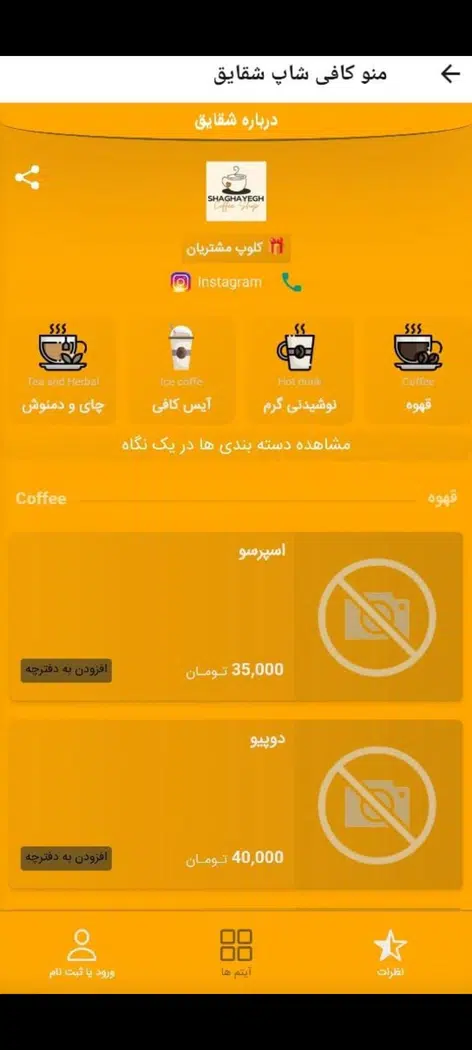Open the دوپیو item card
472x1050 pixels.
click(236, 804)
